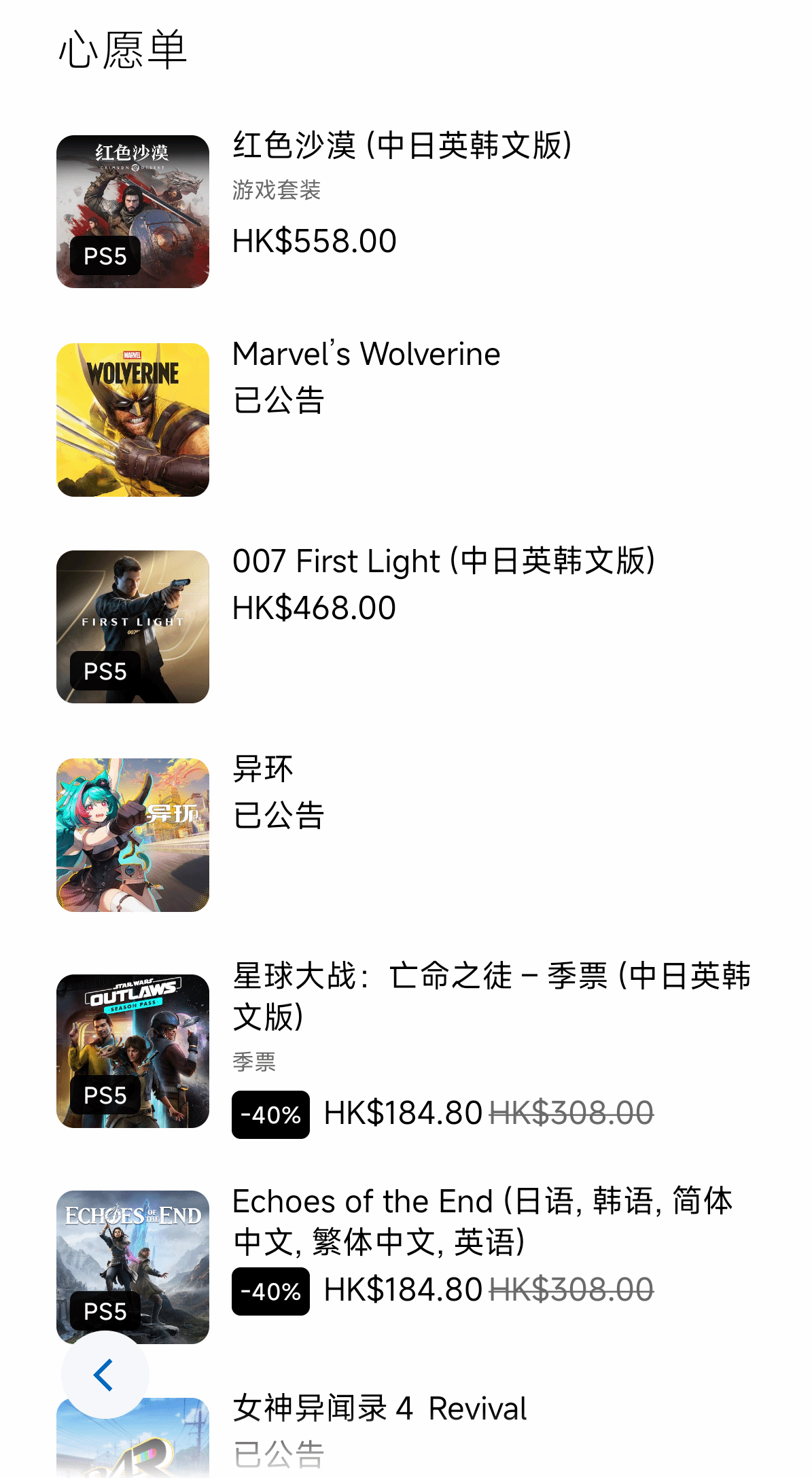Open 女神异闻录 4 Revival entry

[380, 1408]
